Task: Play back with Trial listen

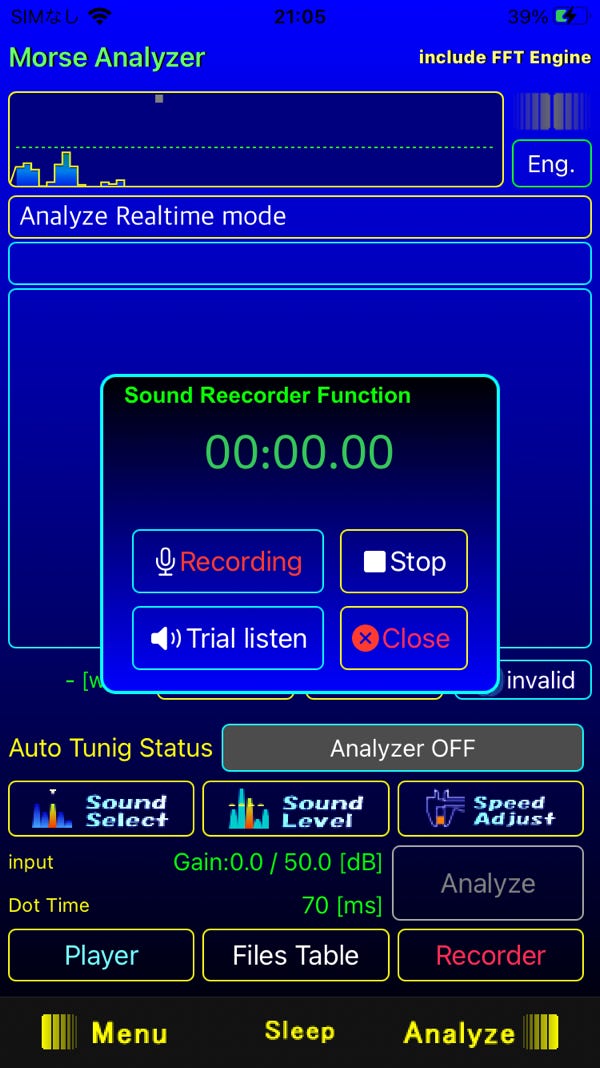Action: [x=228, y=638]
